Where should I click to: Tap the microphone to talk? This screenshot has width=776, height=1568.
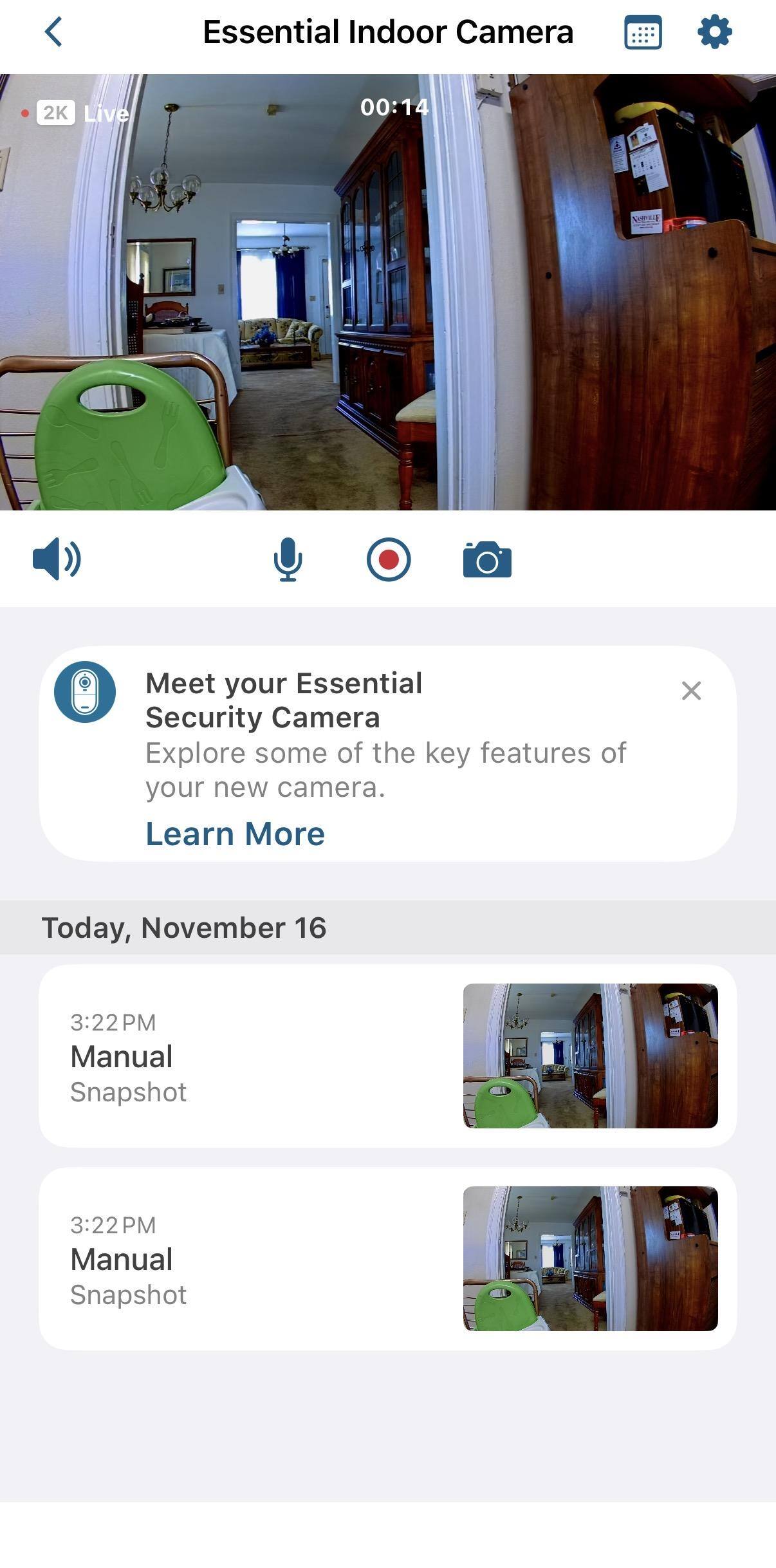pyautogui.click(x=288, y=559)
